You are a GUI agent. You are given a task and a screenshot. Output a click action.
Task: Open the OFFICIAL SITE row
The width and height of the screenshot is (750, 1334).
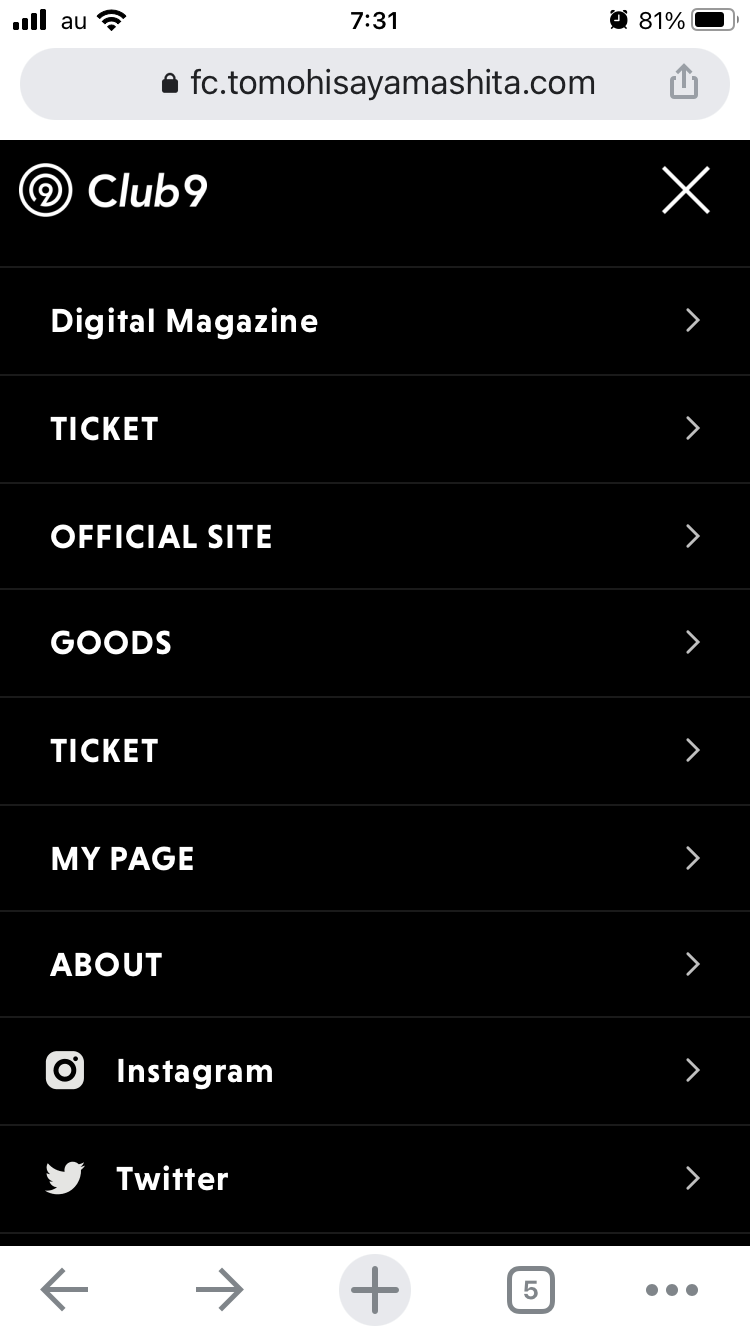tap(375, 537)
